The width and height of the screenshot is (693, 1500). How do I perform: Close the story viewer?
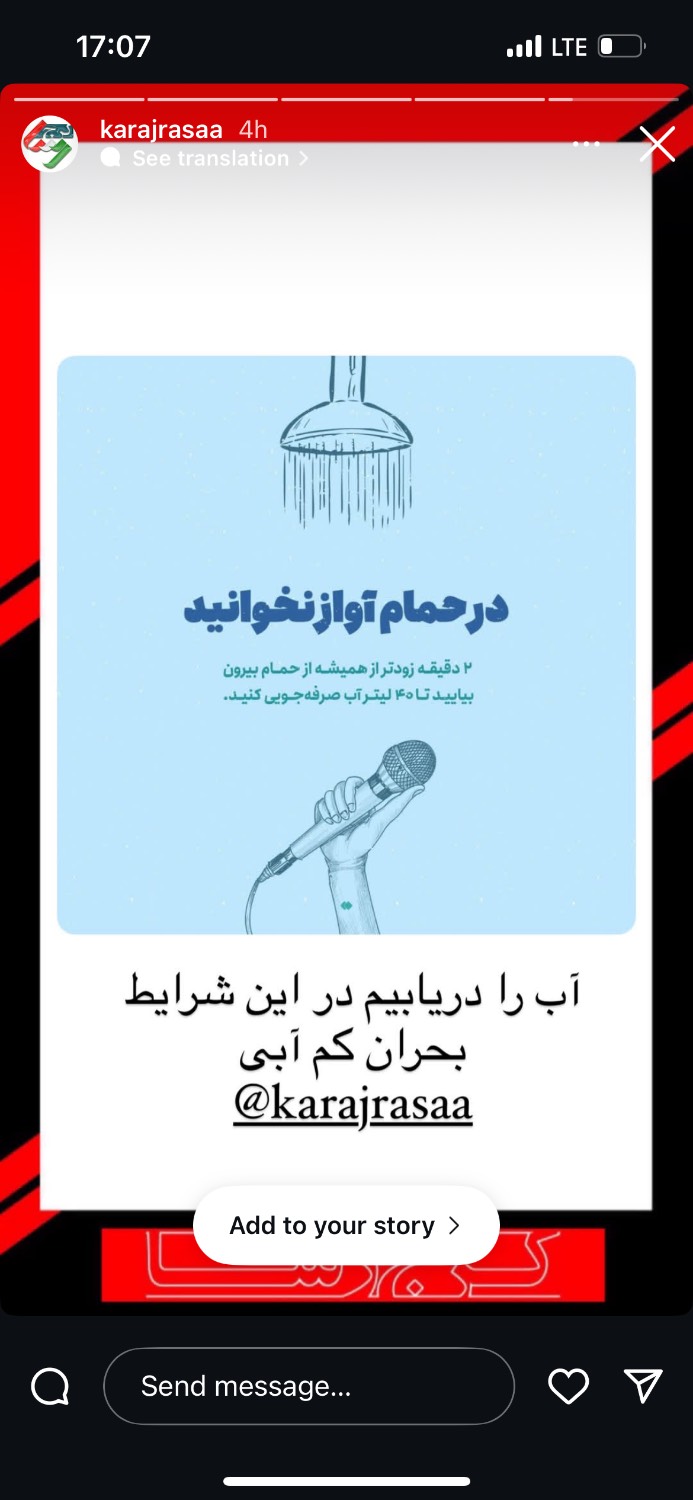[657, 144]
